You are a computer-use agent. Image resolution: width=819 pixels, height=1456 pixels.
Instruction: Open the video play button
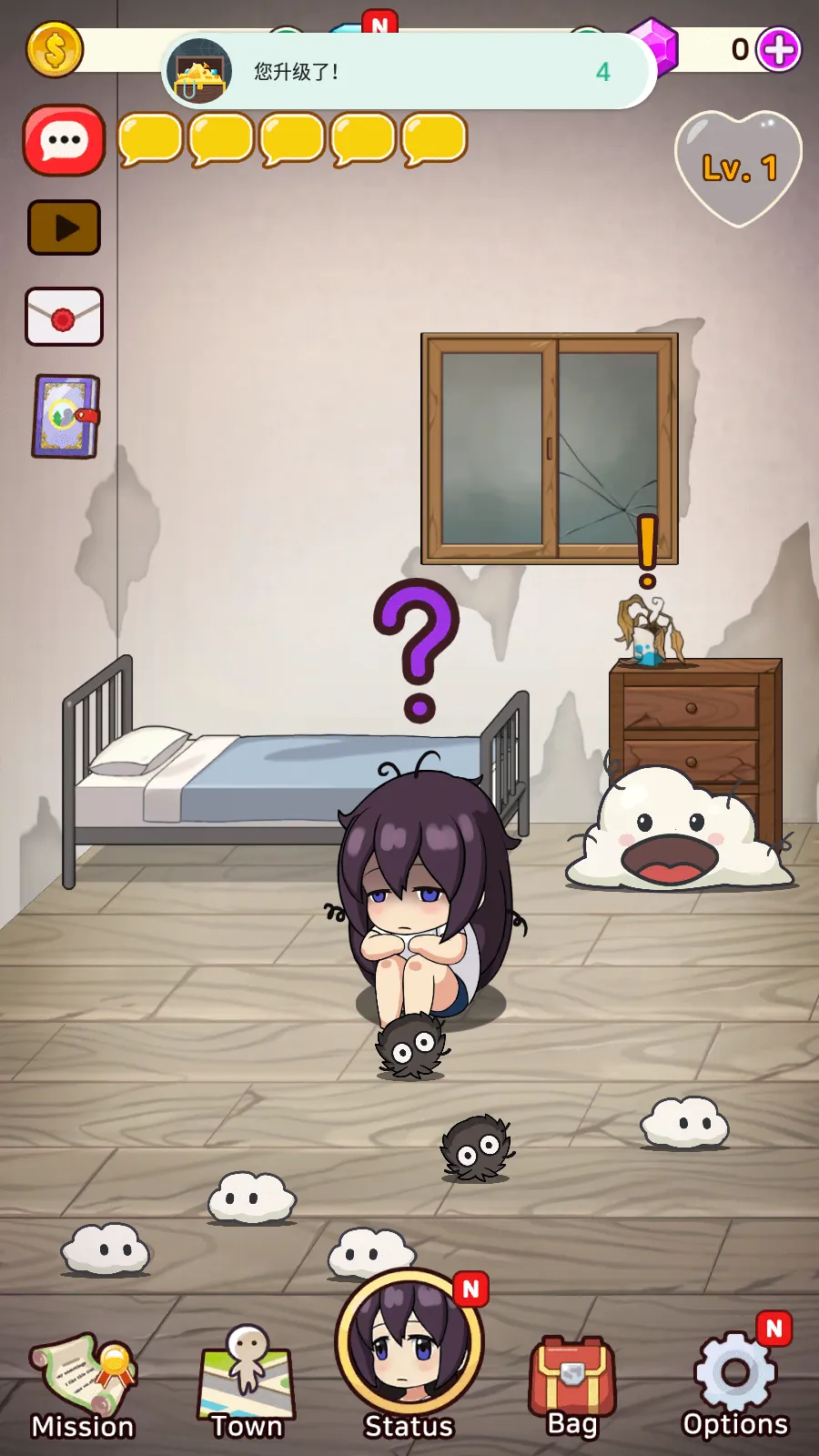(64, 227)
